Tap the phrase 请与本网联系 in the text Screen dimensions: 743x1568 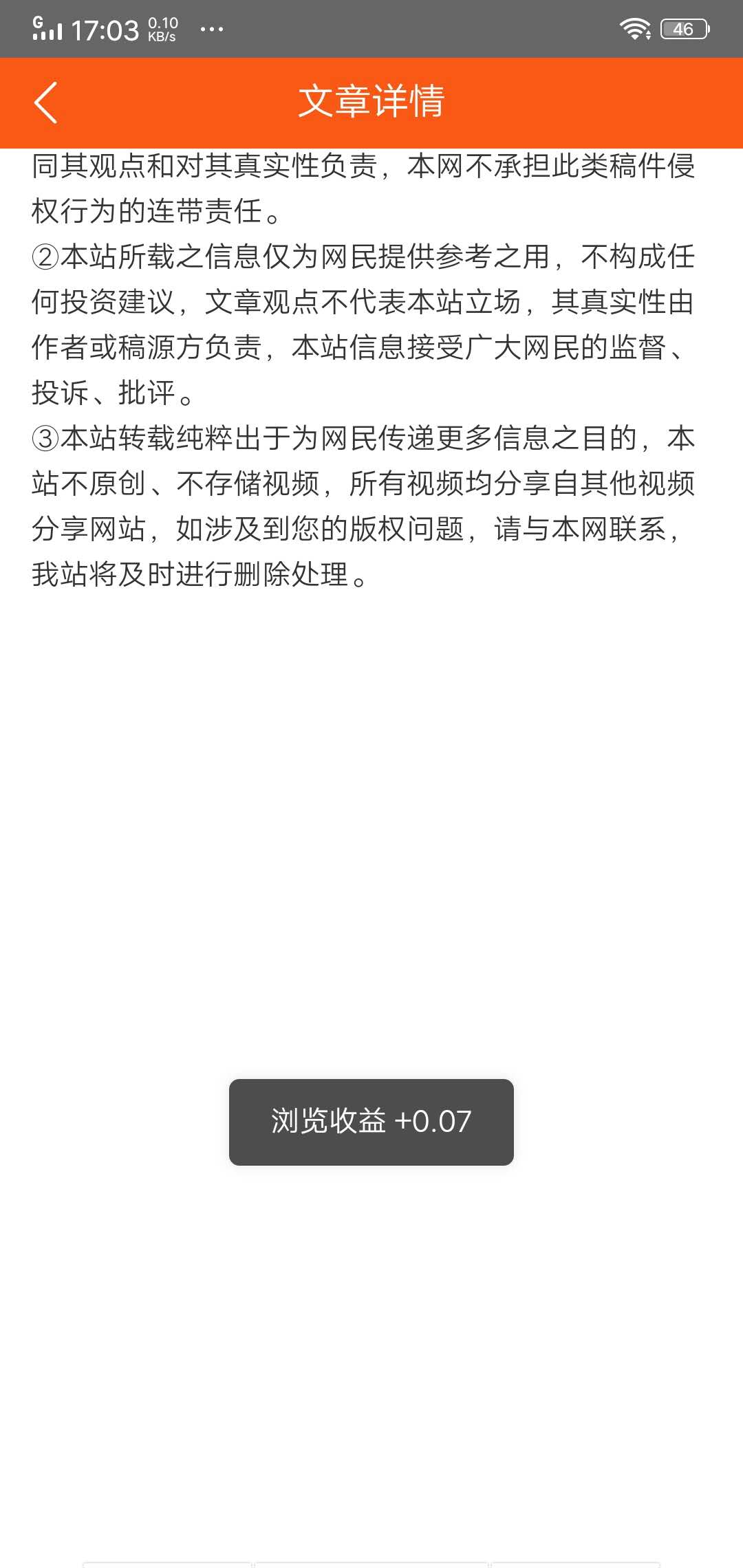point(580,530)
